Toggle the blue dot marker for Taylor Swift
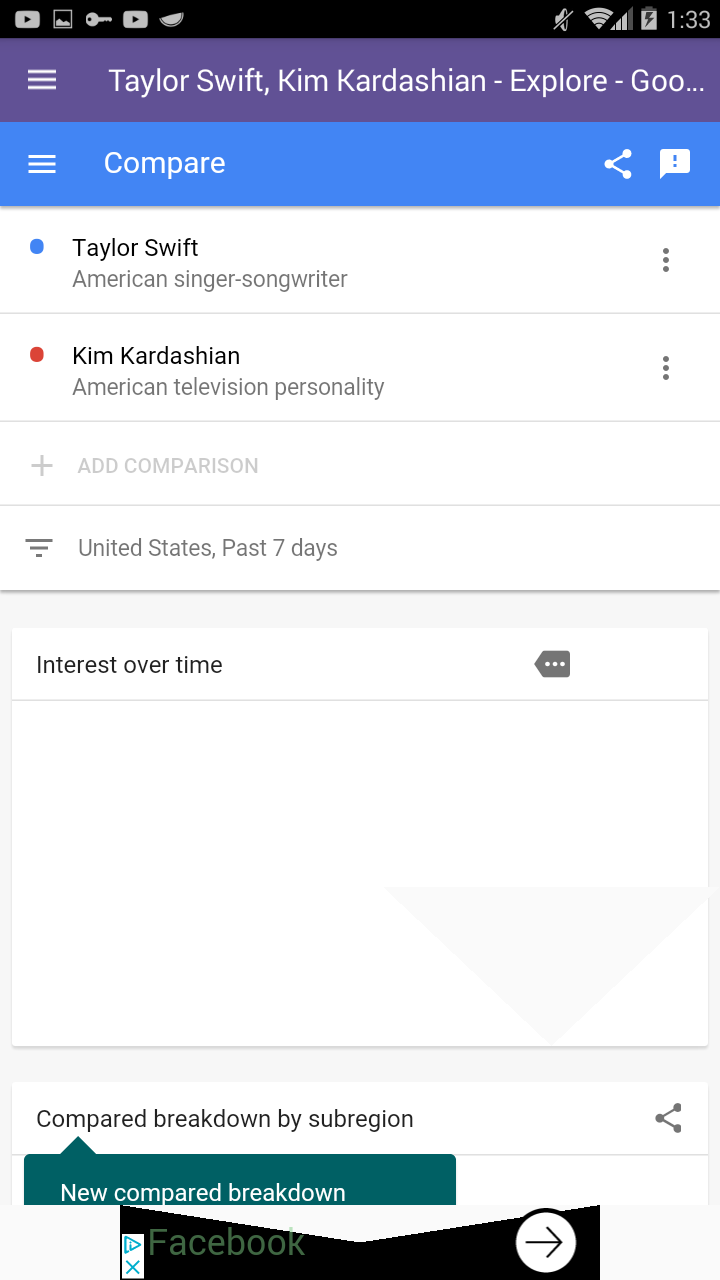 coord(37,245)
